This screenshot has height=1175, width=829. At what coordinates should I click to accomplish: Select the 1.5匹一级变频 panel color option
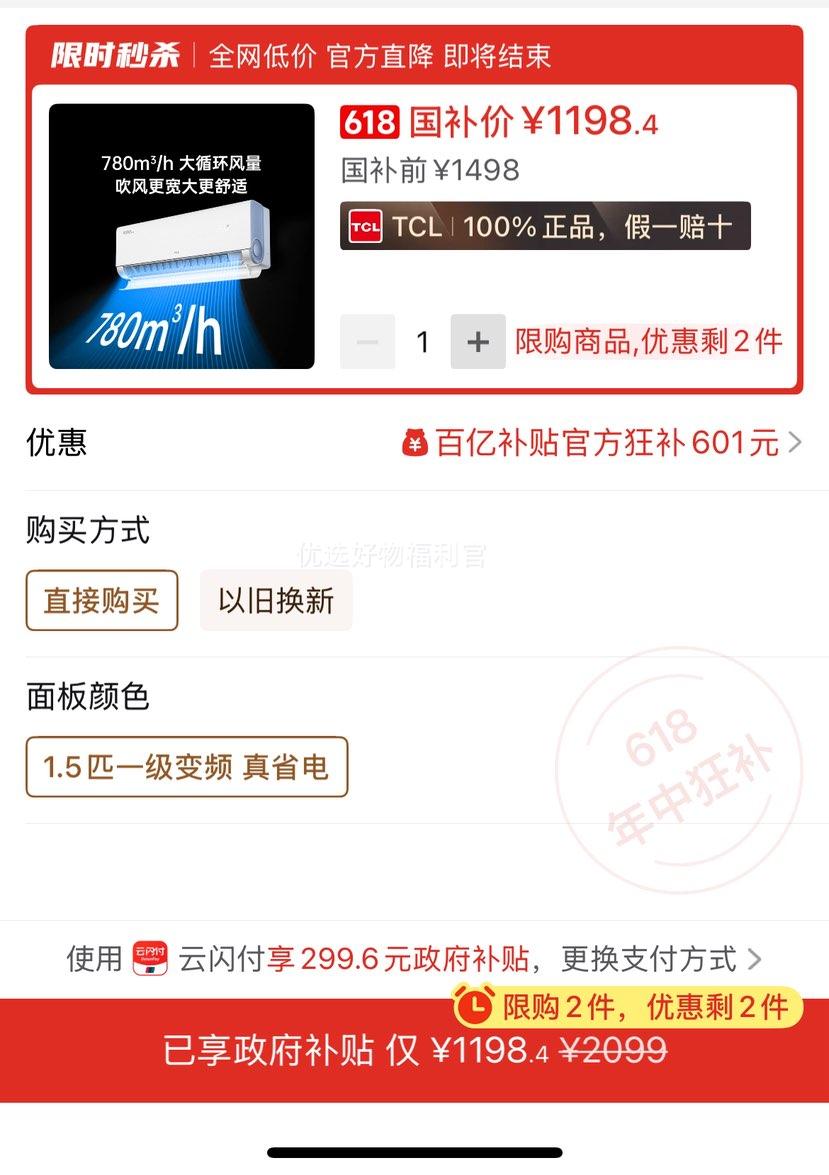186,766
